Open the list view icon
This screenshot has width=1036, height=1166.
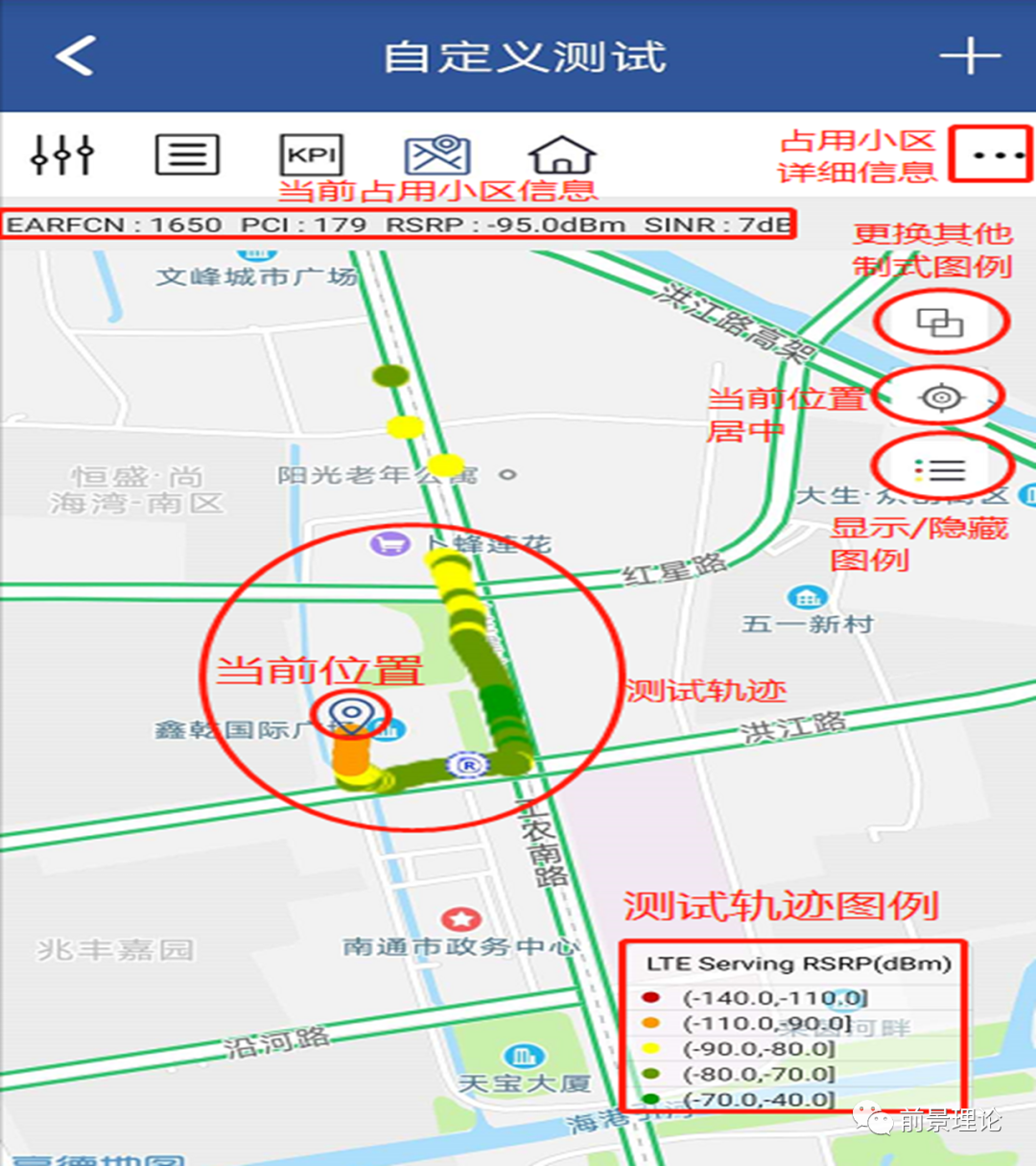click(x=187, y=155)
